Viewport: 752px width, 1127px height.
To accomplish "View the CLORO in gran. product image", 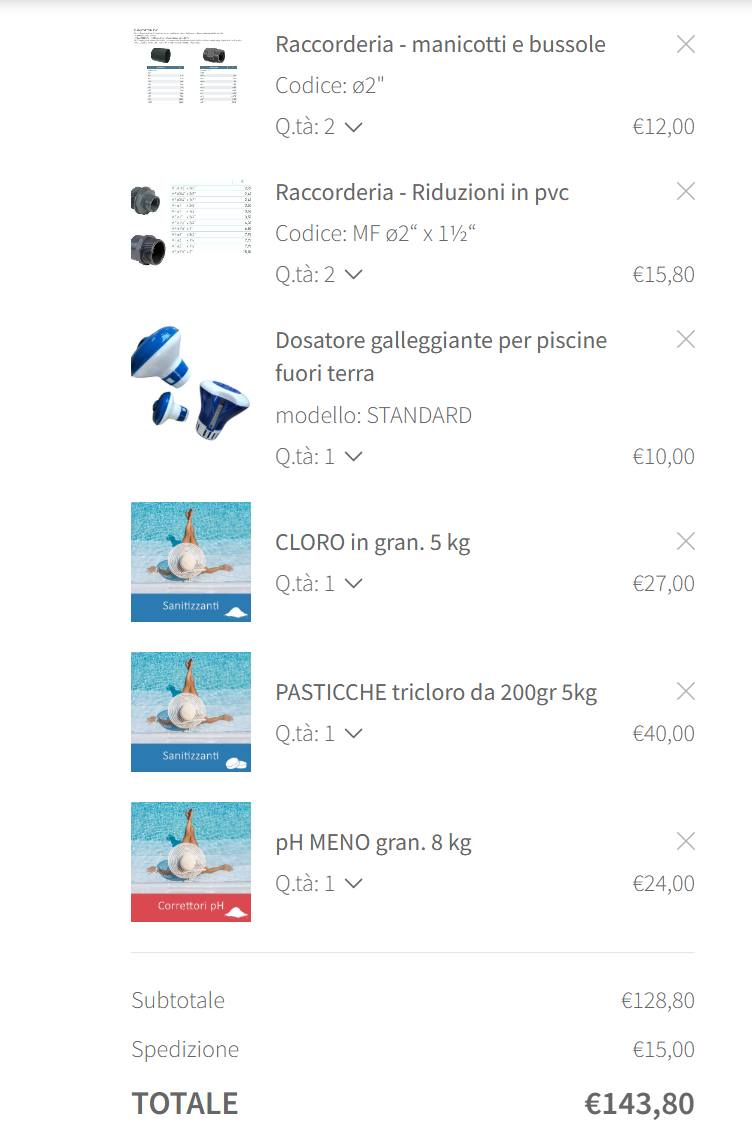I will pos(190,562).
